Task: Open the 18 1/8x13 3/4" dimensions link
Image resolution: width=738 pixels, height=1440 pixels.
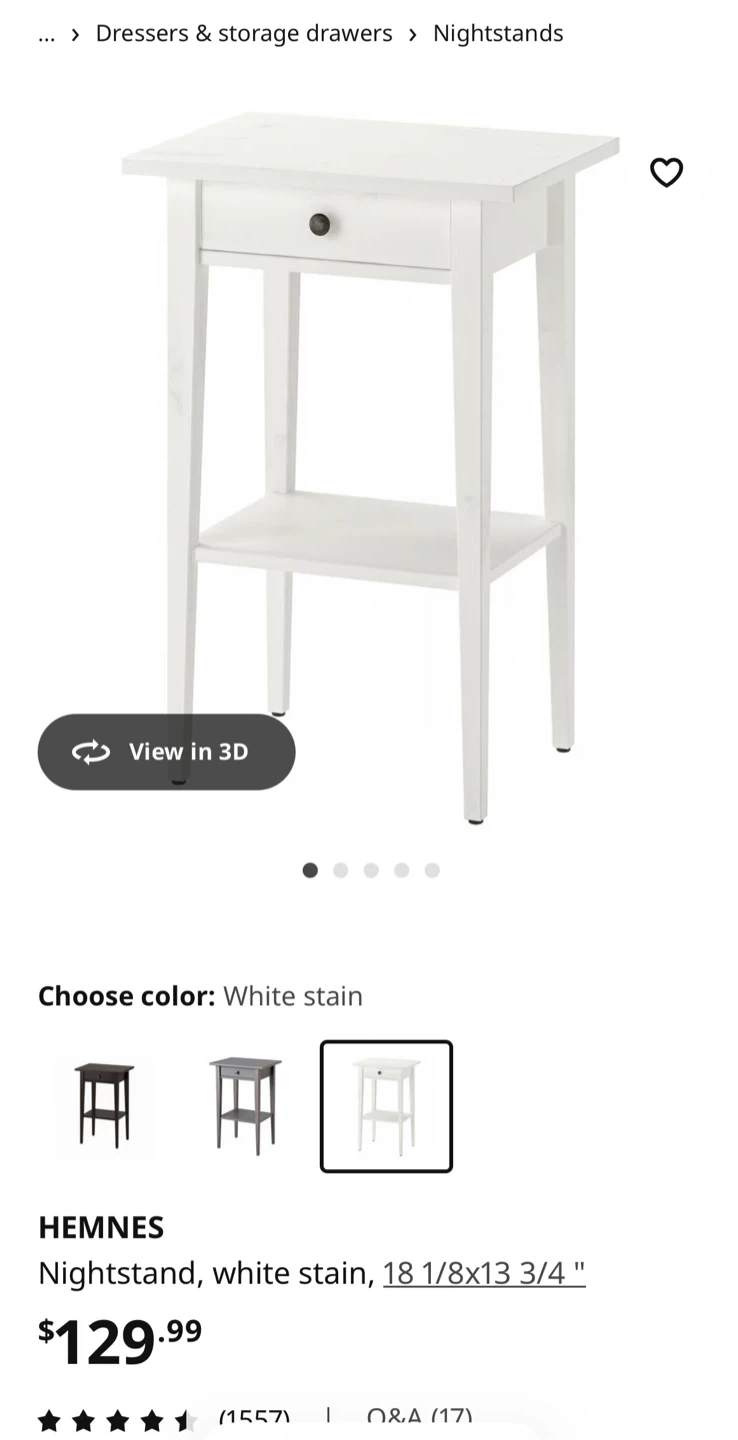Action: tap(484, 1273)
